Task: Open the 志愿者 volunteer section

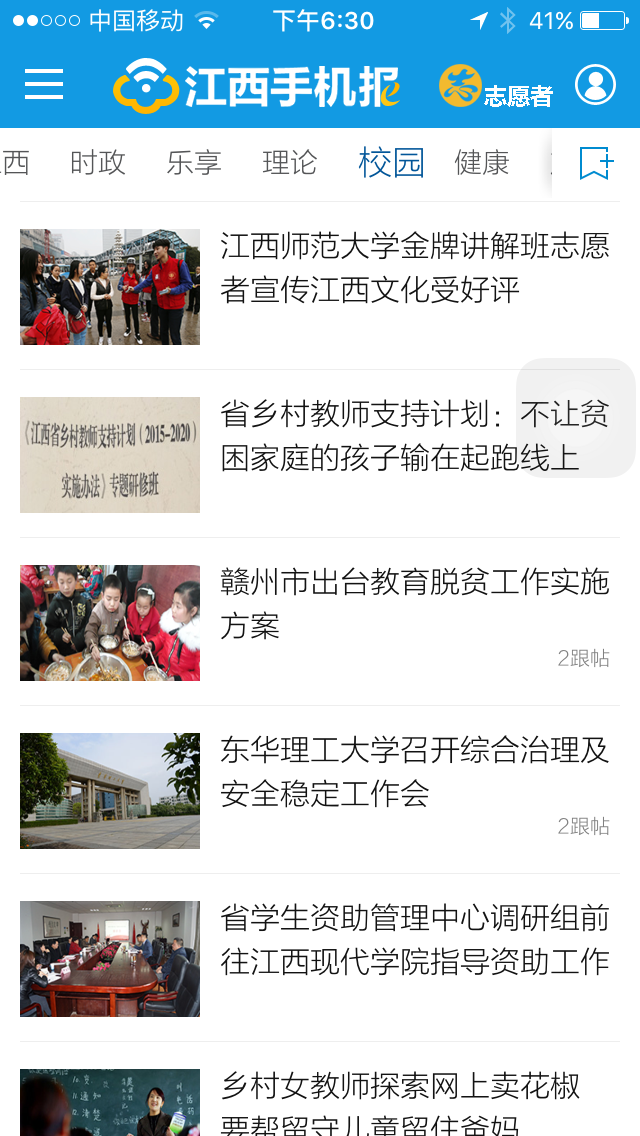Action: [x=496, y=87]
